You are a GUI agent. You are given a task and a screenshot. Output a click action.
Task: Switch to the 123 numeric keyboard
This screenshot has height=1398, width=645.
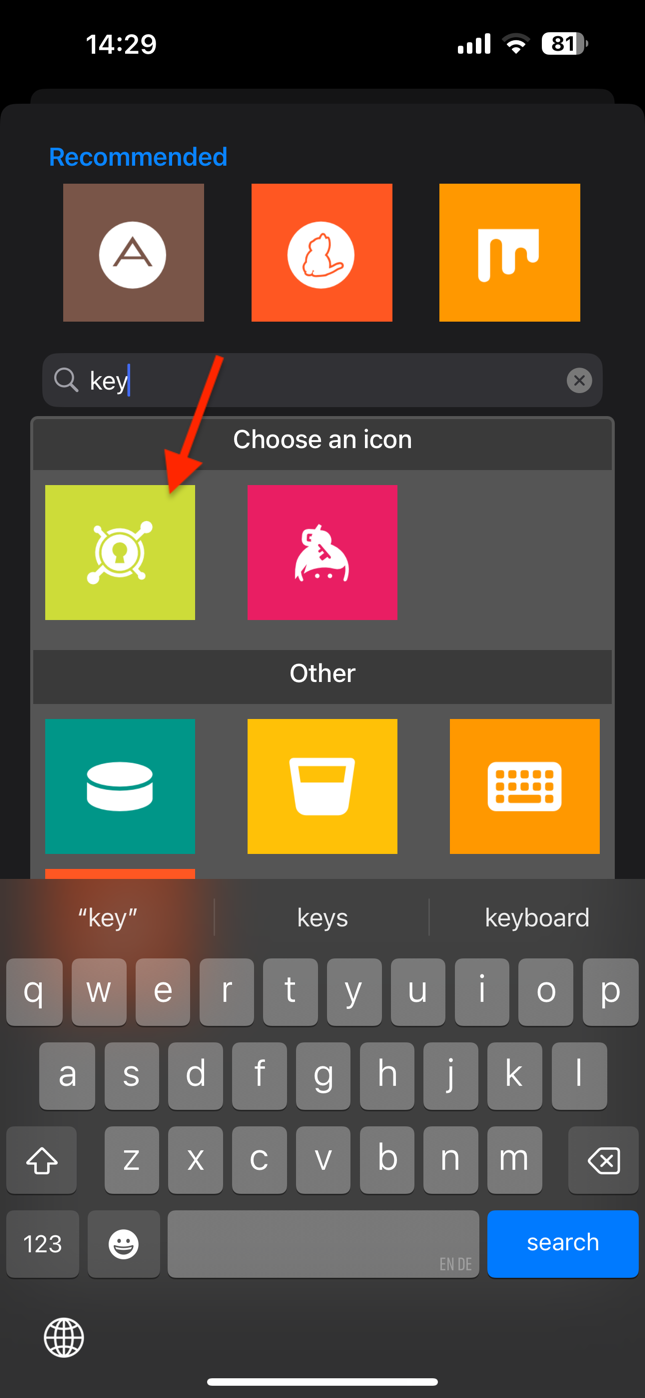click(x=42, y=1244)
